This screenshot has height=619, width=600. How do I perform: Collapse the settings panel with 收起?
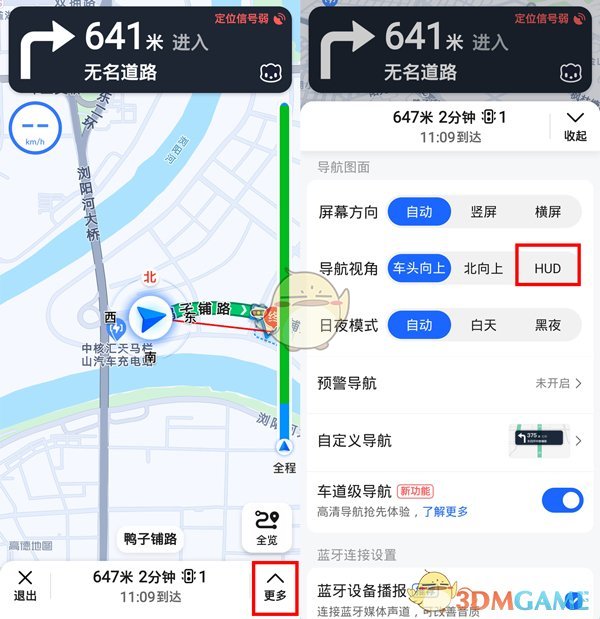[x=575, y=126]
